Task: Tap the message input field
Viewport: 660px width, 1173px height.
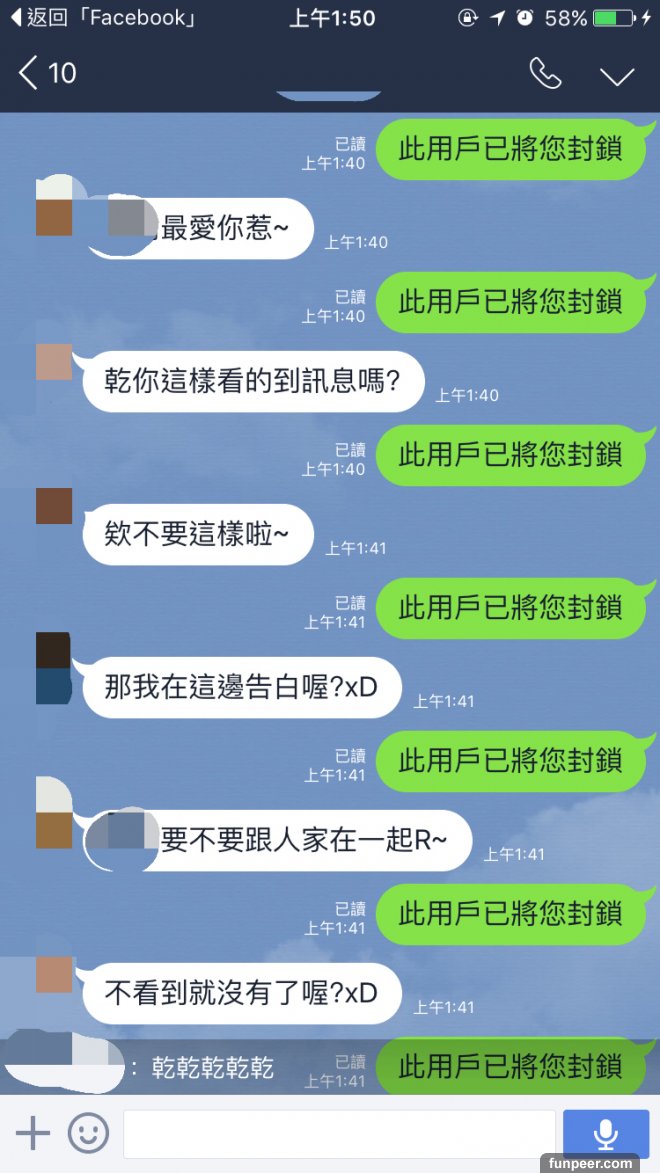Action: tap(339, 1133)
